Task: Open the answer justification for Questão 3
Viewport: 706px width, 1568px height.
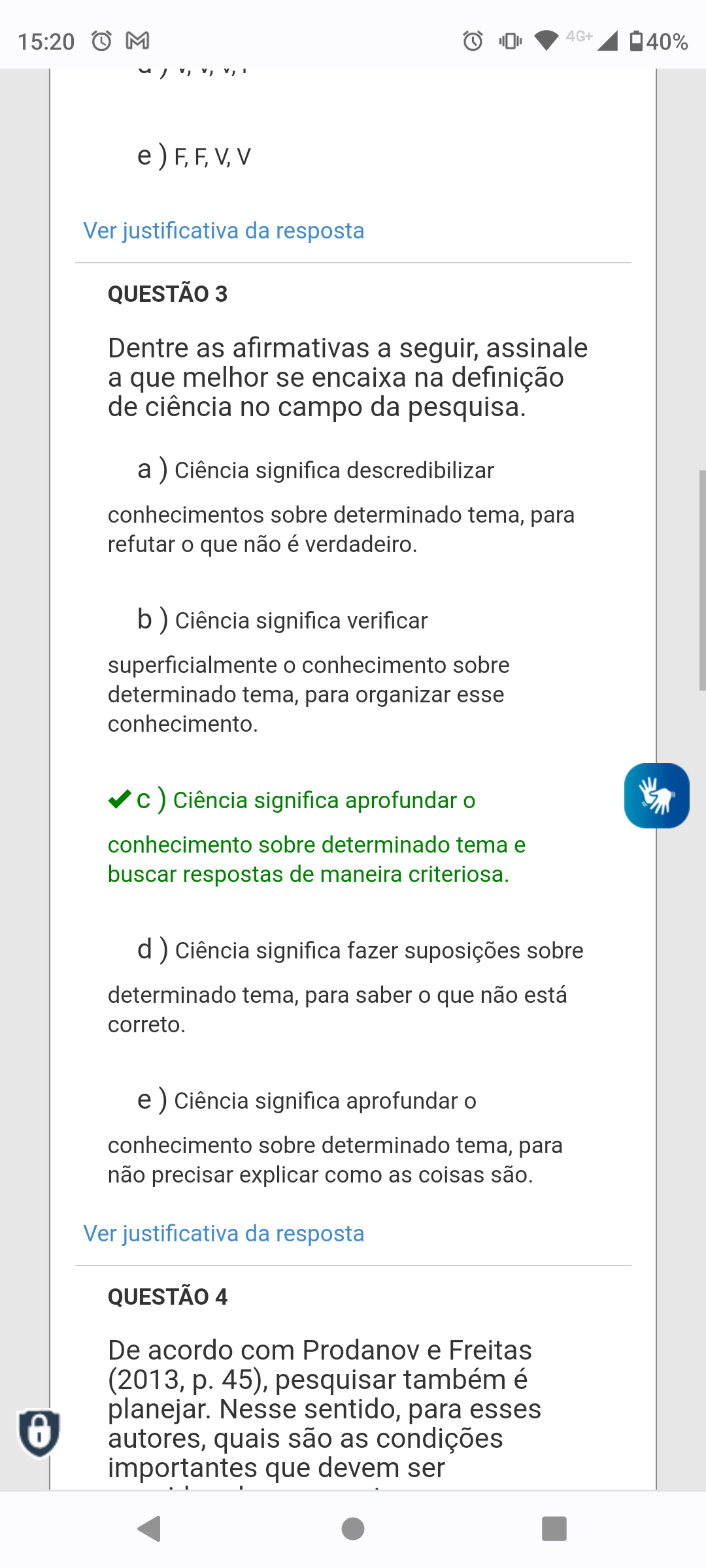Action: pyautogui.click(x=224, y=1233)
